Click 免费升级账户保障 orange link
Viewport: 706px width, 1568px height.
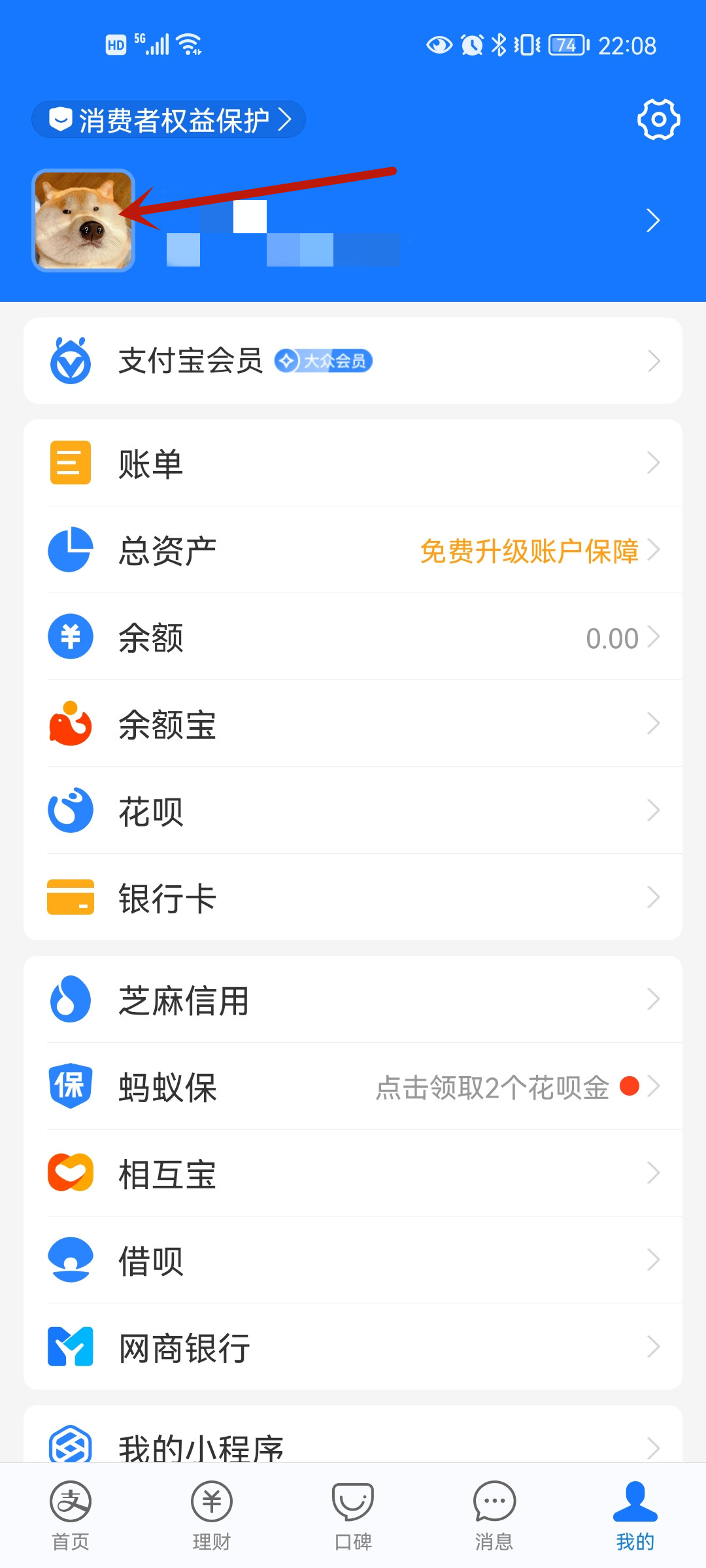[x=529, y=552]
